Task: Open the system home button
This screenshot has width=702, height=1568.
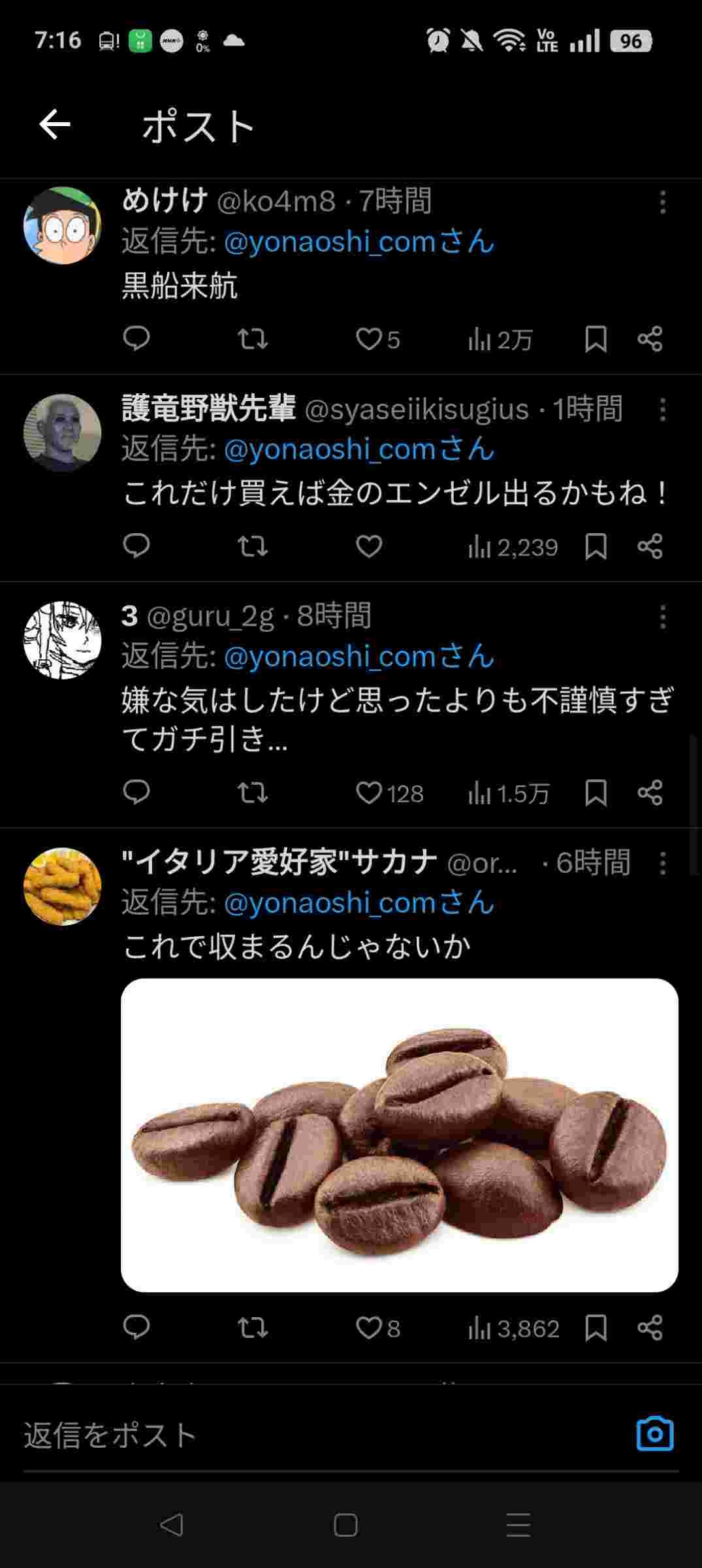Action: (x=345, y=1526)
